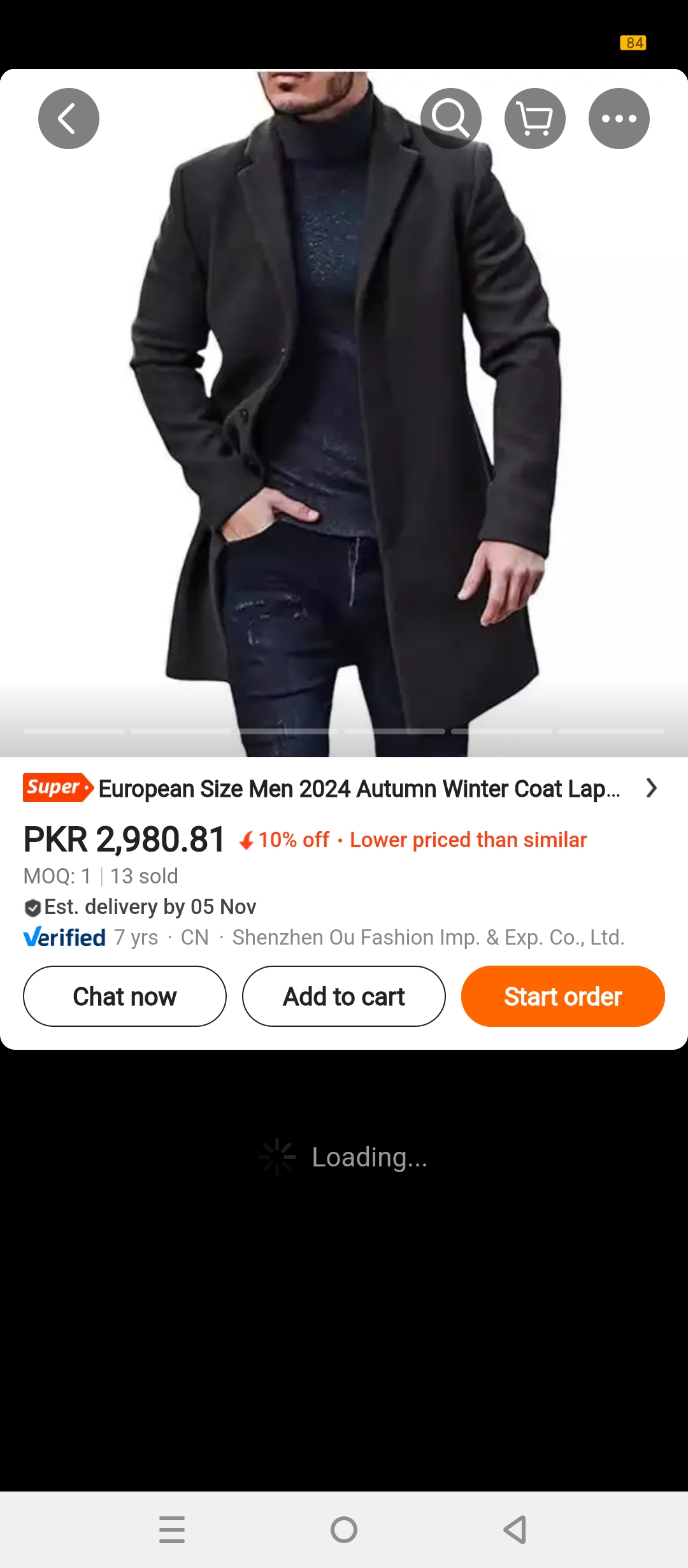Open the search magnifier icon
The width and height of the screenshot is (688, 1568).
pyautogui.click(x=450, y=119)
